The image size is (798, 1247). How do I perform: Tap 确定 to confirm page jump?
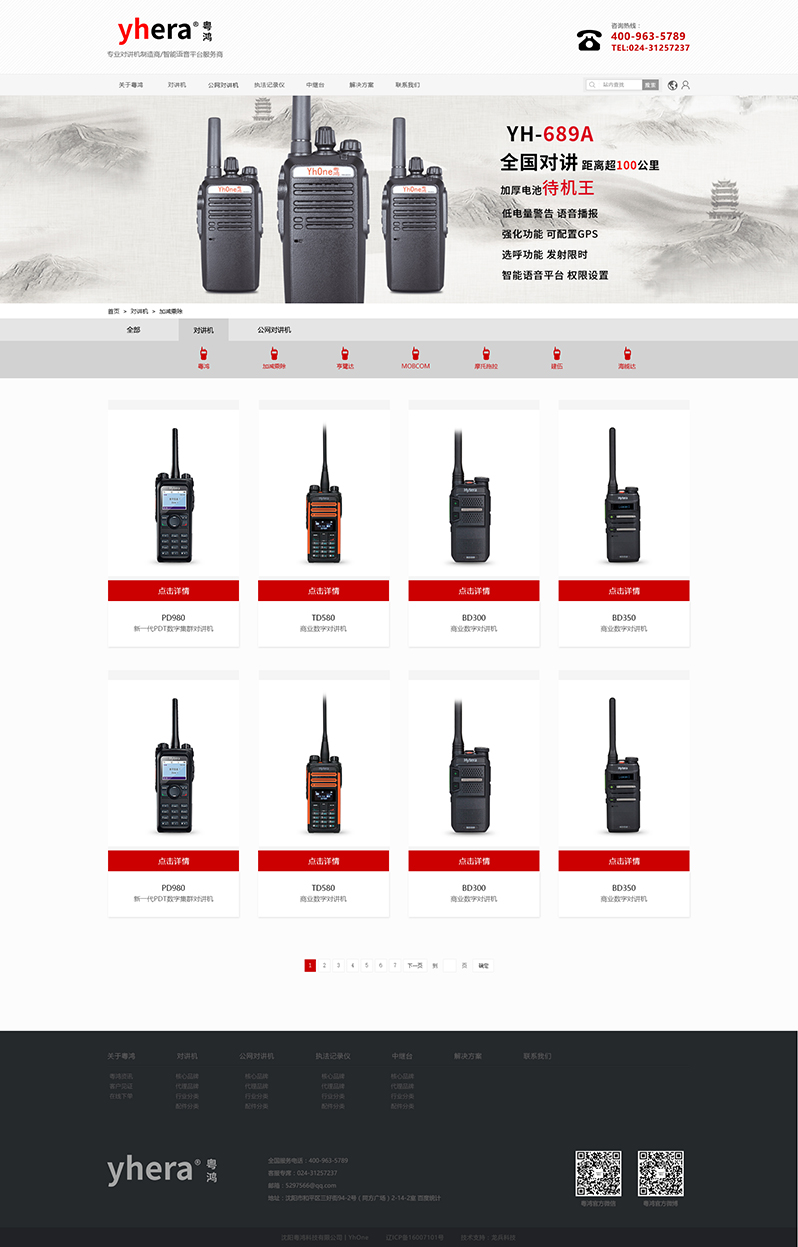[x=484, y=966]
